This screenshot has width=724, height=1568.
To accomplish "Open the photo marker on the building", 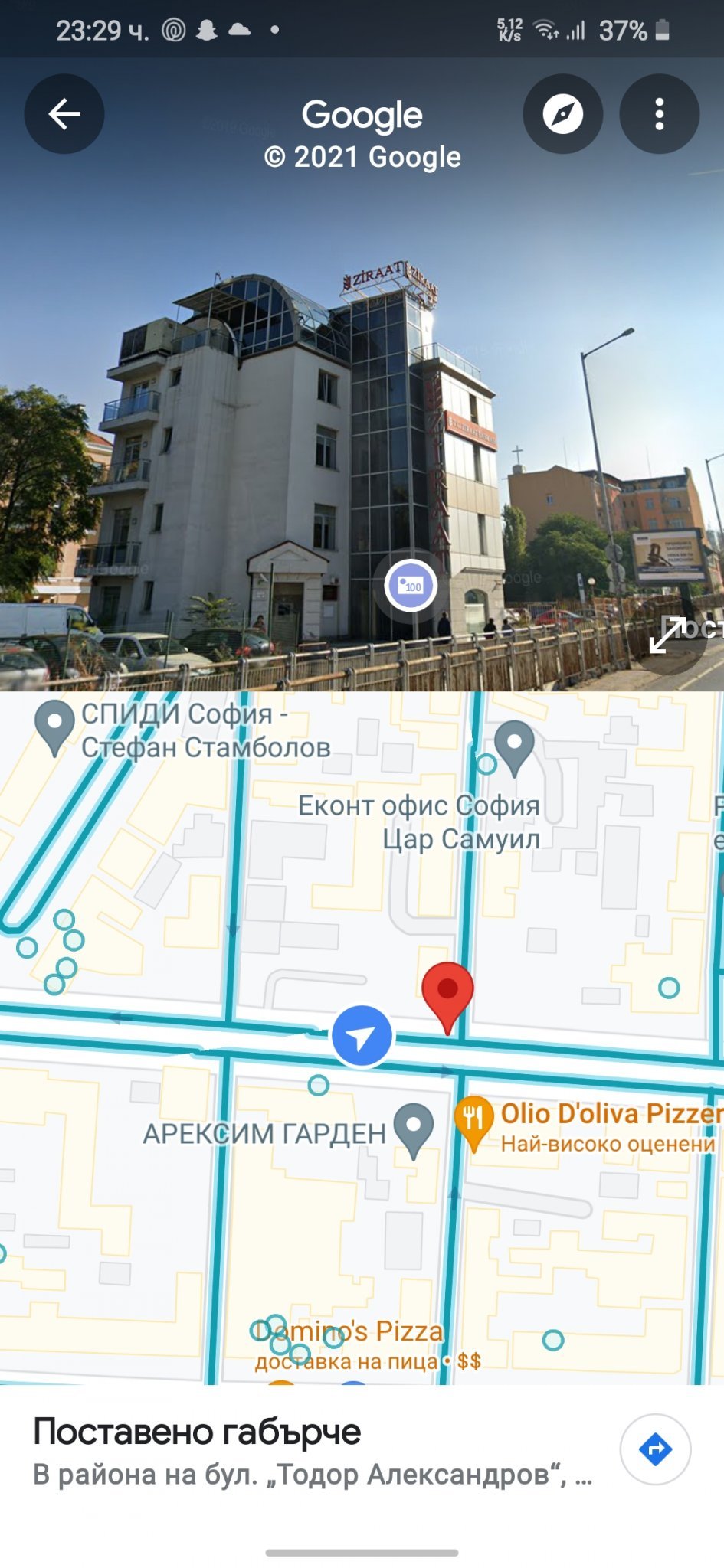I will [411, 586].
